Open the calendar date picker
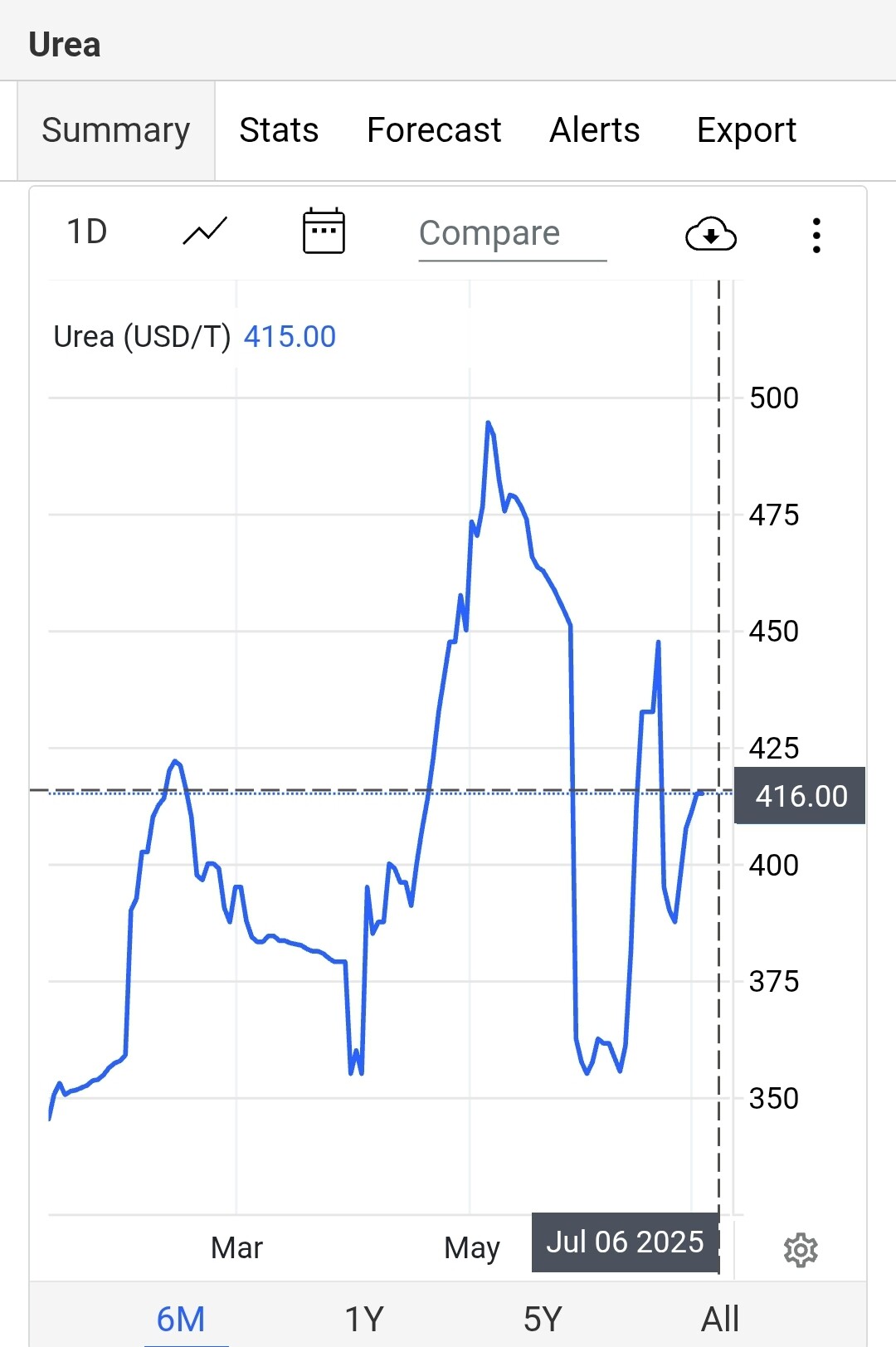 [324, 232]
